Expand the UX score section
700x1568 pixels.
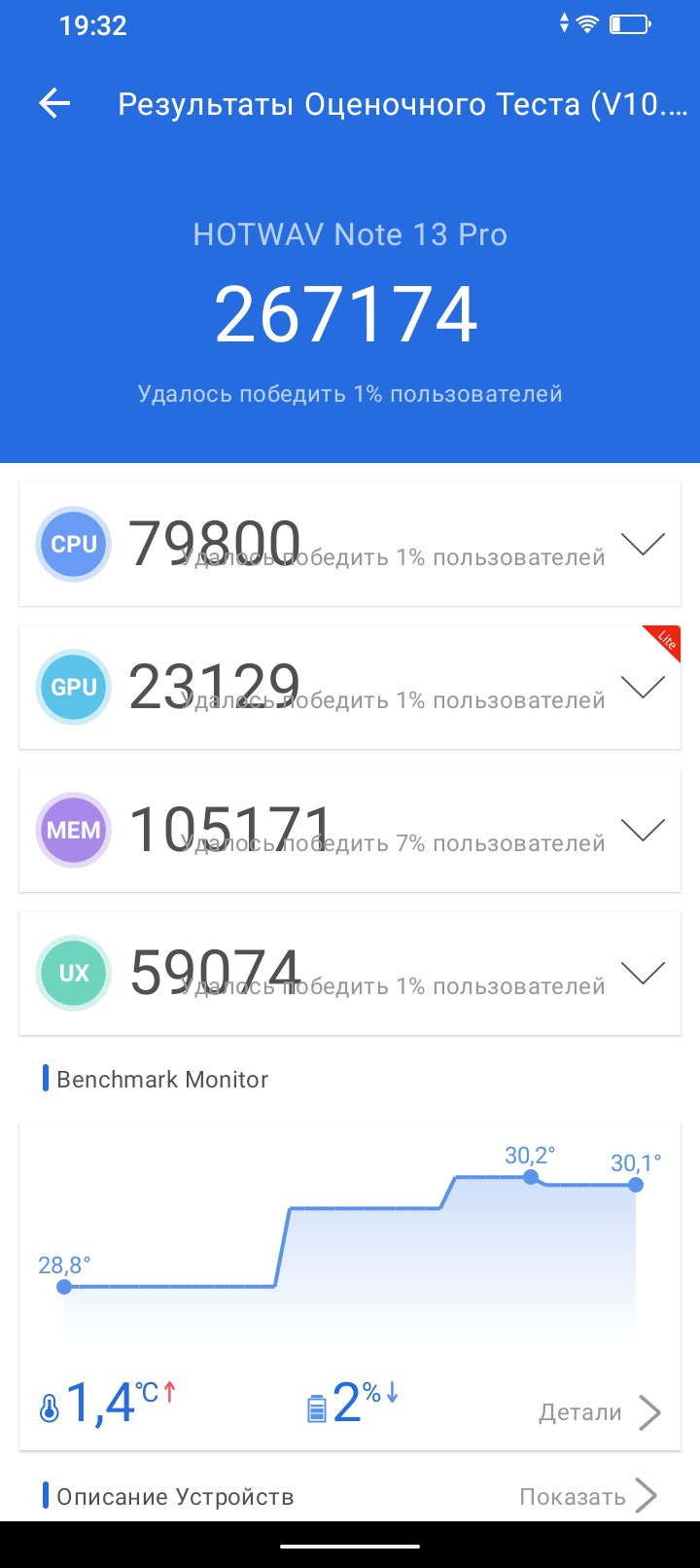(x=643, y=973)
